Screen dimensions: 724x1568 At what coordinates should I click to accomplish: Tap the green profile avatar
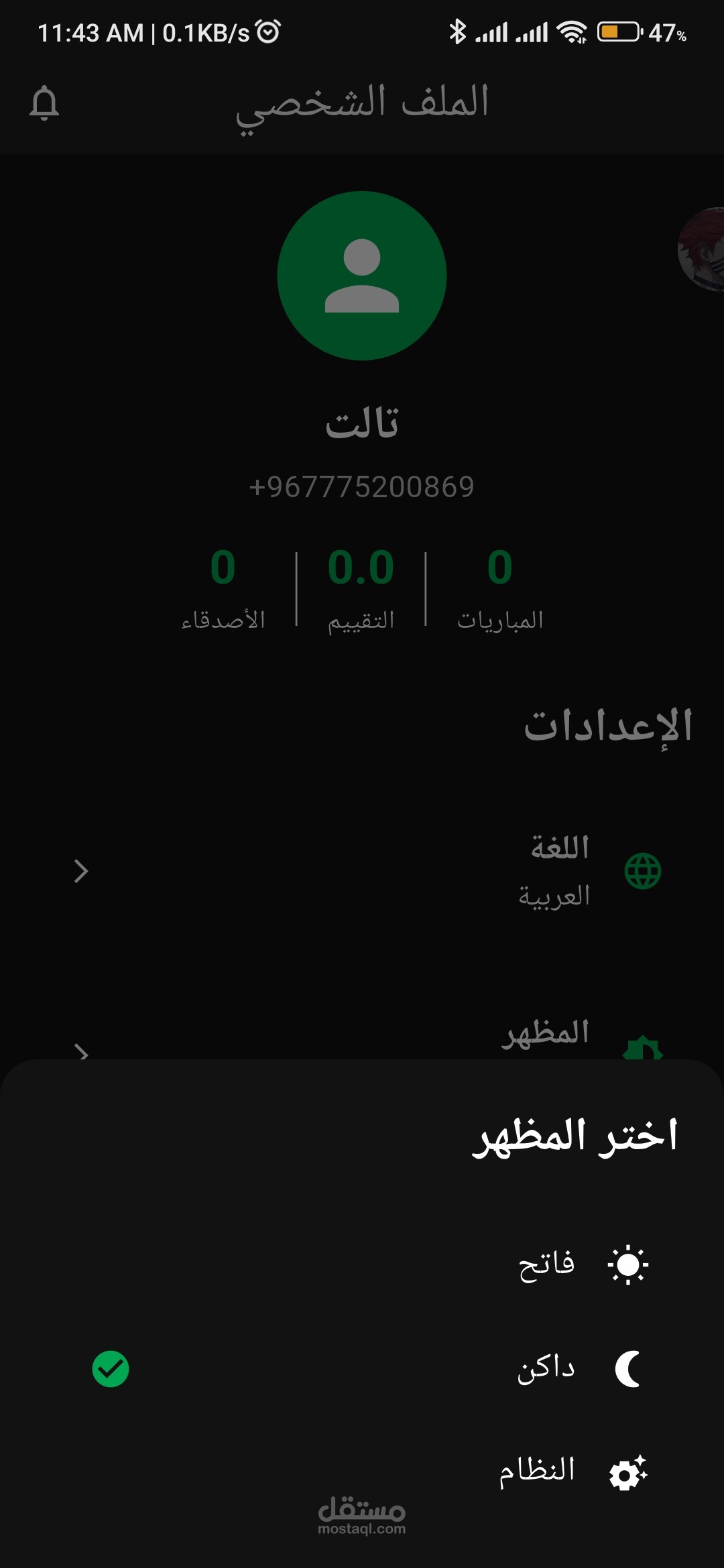click(x=362, y=275)
